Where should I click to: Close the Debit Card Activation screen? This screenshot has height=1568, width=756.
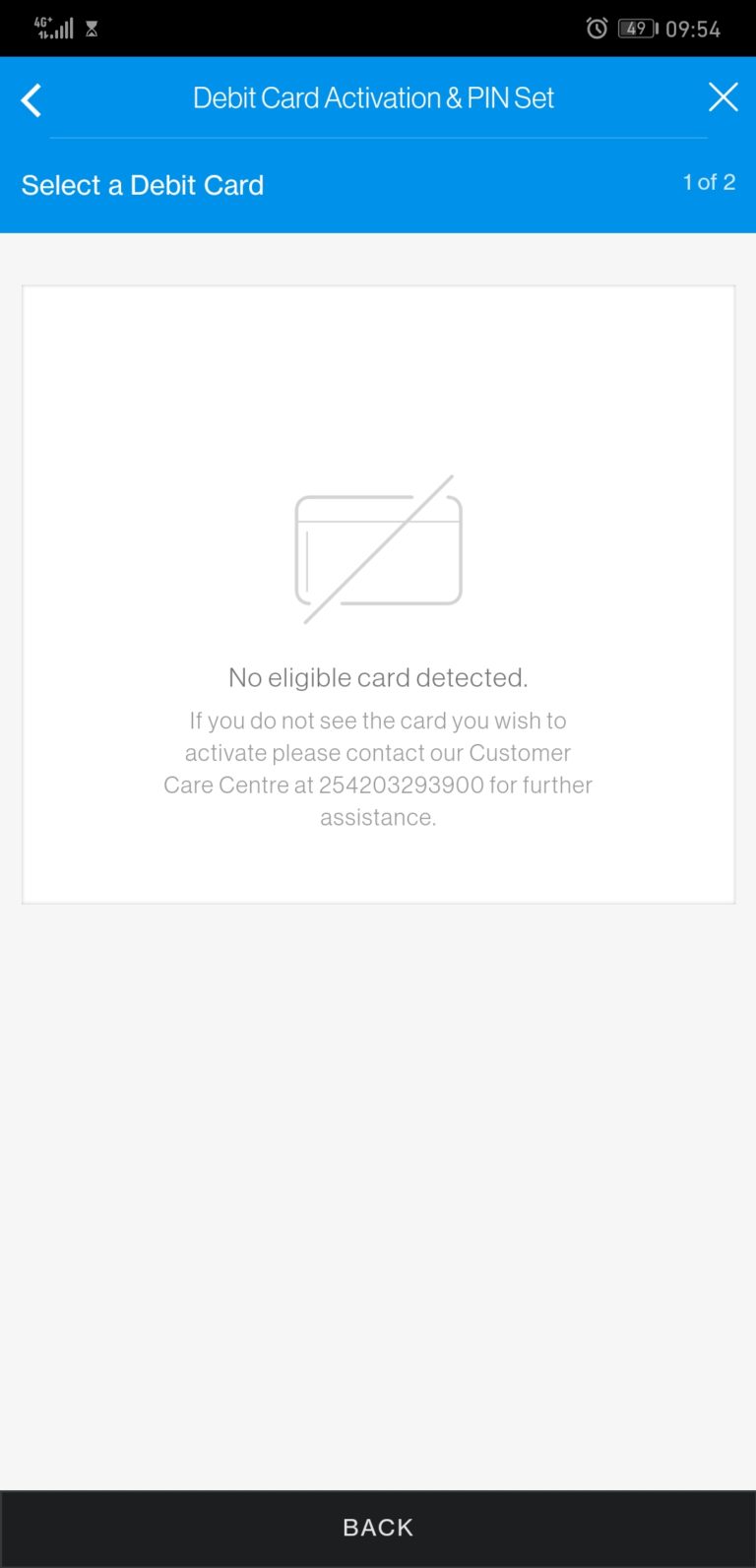[724, 97]
